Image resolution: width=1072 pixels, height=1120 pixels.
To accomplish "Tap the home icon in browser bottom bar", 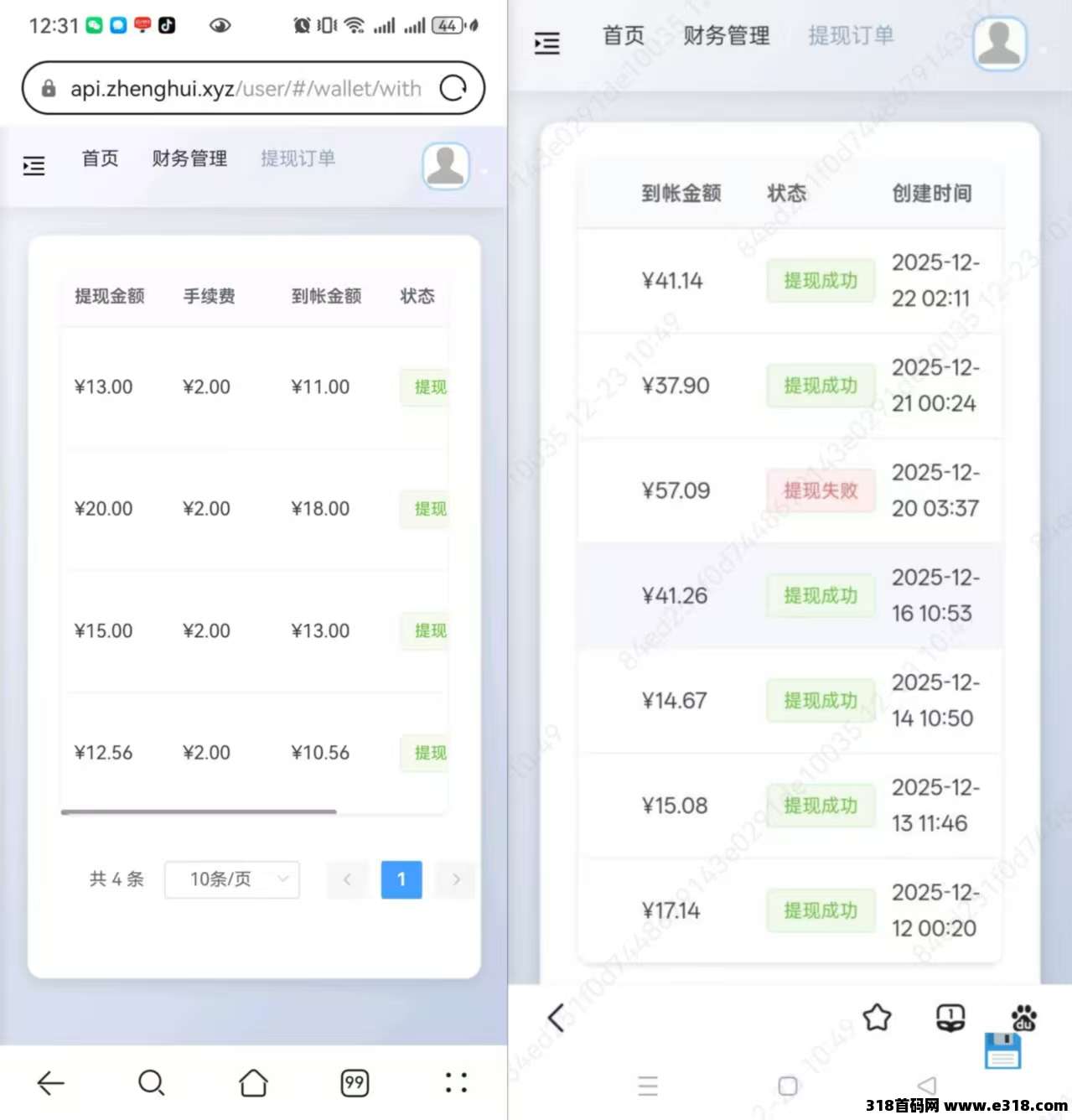I will 253,1082.
